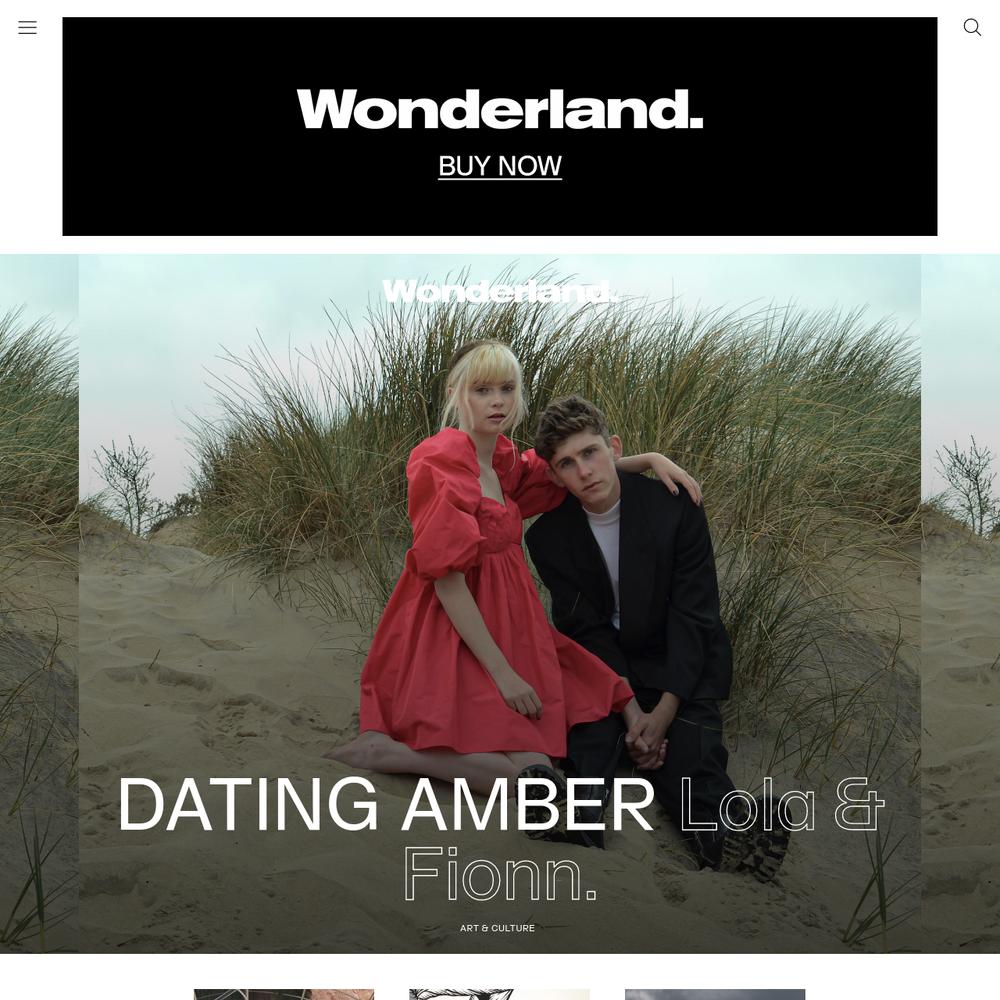Screen dimensions: 1000x1000
Task: Open the Dating Amber Lola & Fionn article
Action: pos(500,840)
